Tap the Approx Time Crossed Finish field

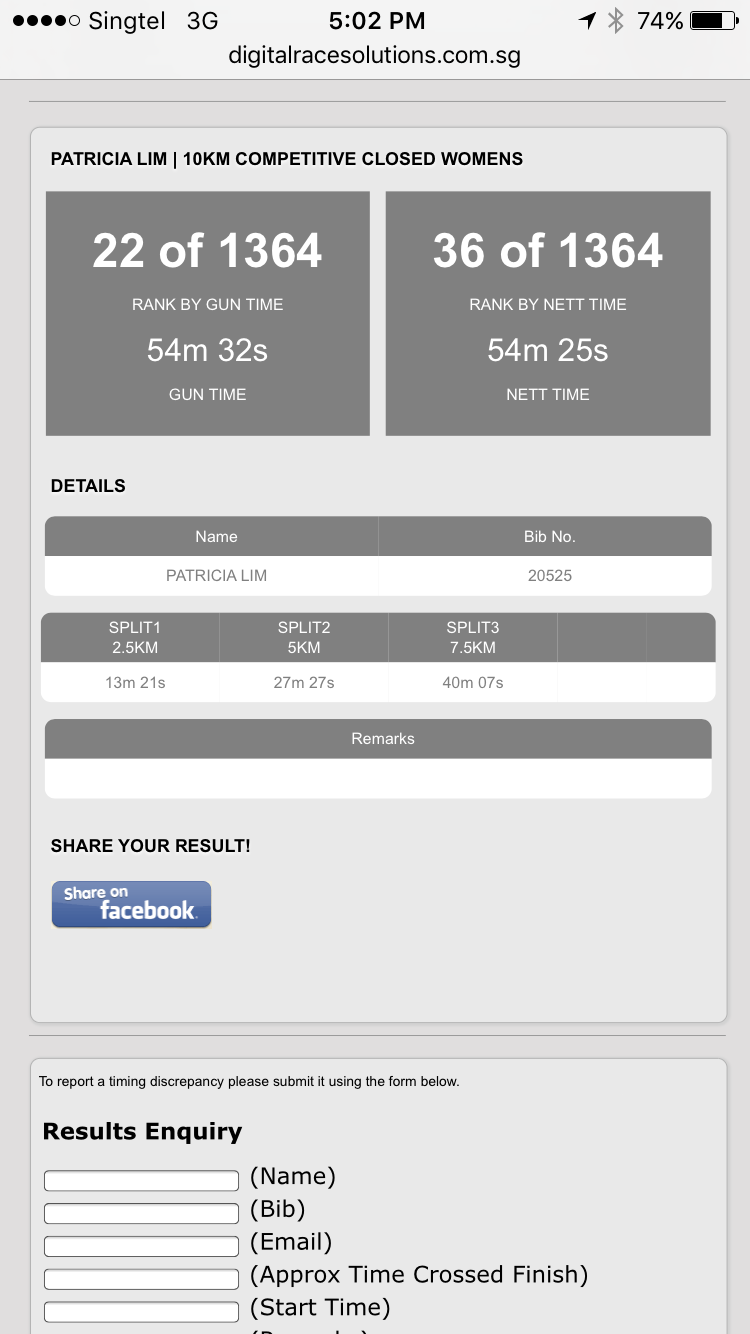point(141,1279)
